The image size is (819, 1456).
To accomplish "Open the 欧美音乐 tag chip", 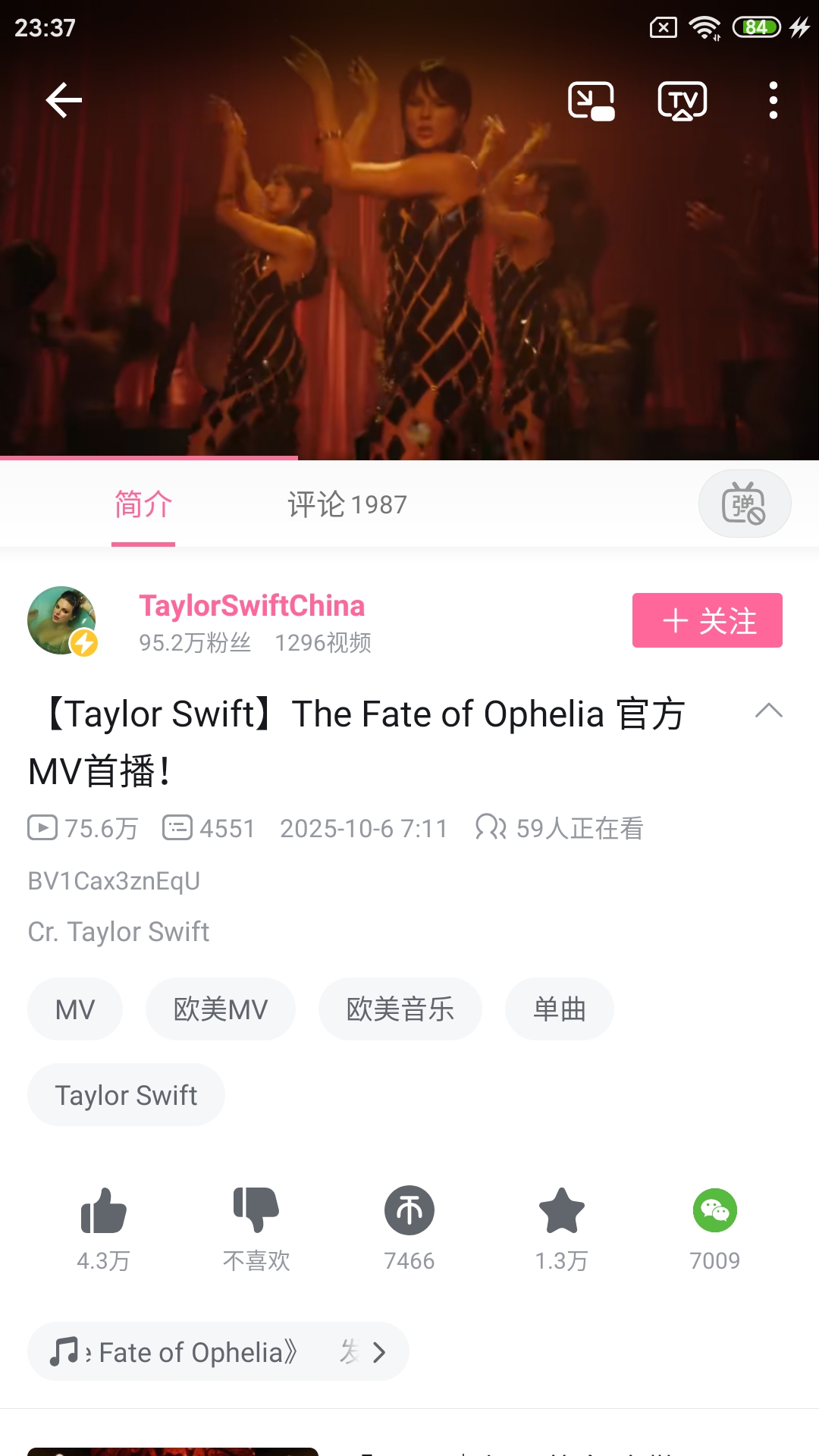I will pos(400,1009).
